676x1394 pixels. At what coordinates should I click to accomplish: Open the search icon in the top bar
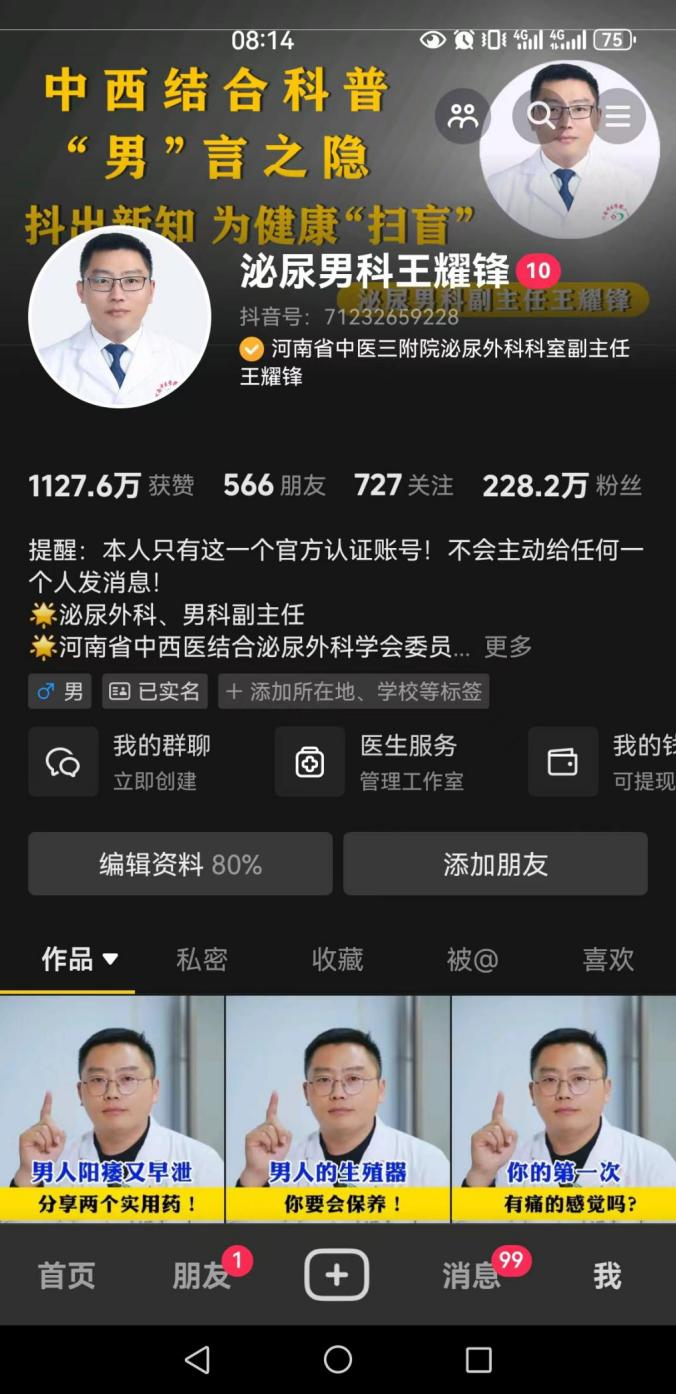pyautogui.click(x=540, y=116)
